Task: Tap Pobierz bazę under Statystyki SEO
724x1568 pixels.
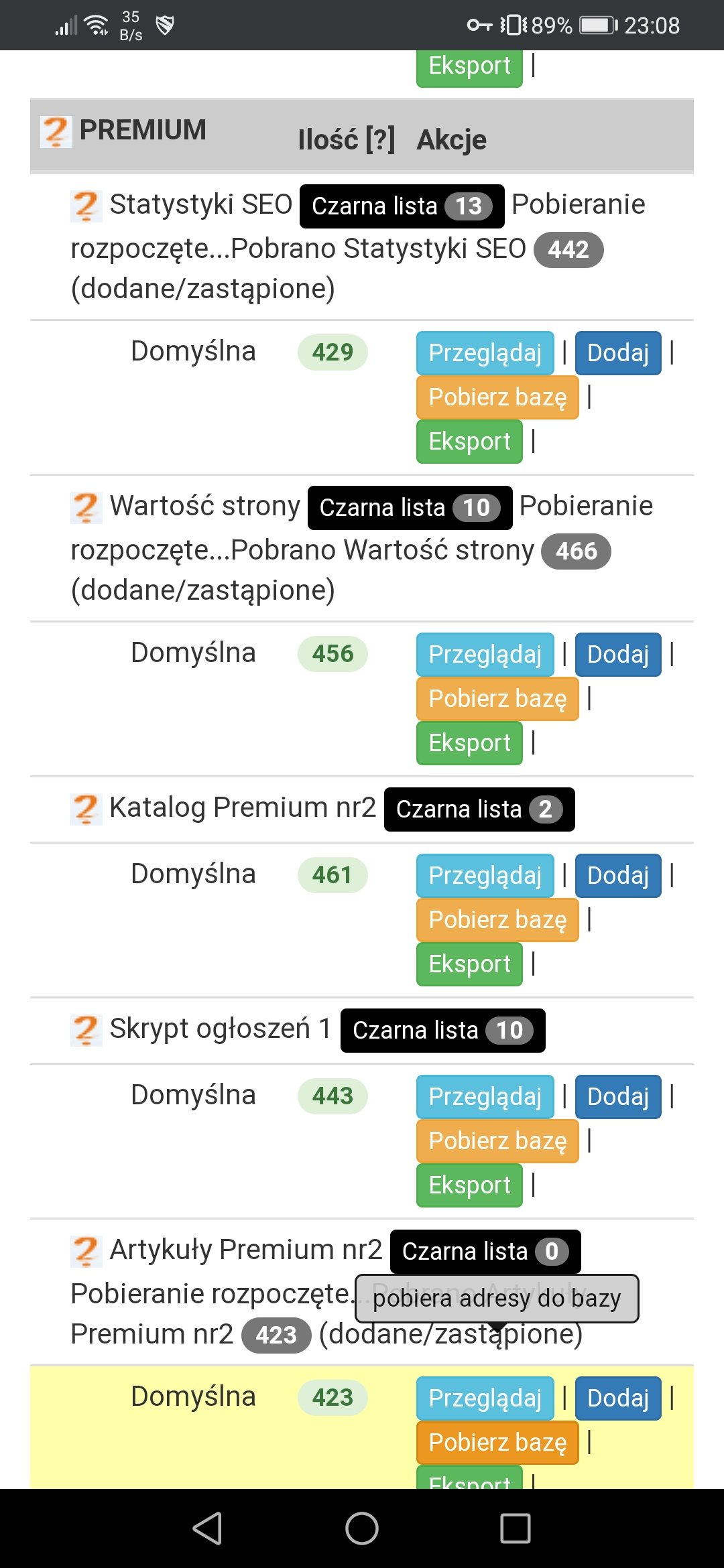Action: point(497,397)
